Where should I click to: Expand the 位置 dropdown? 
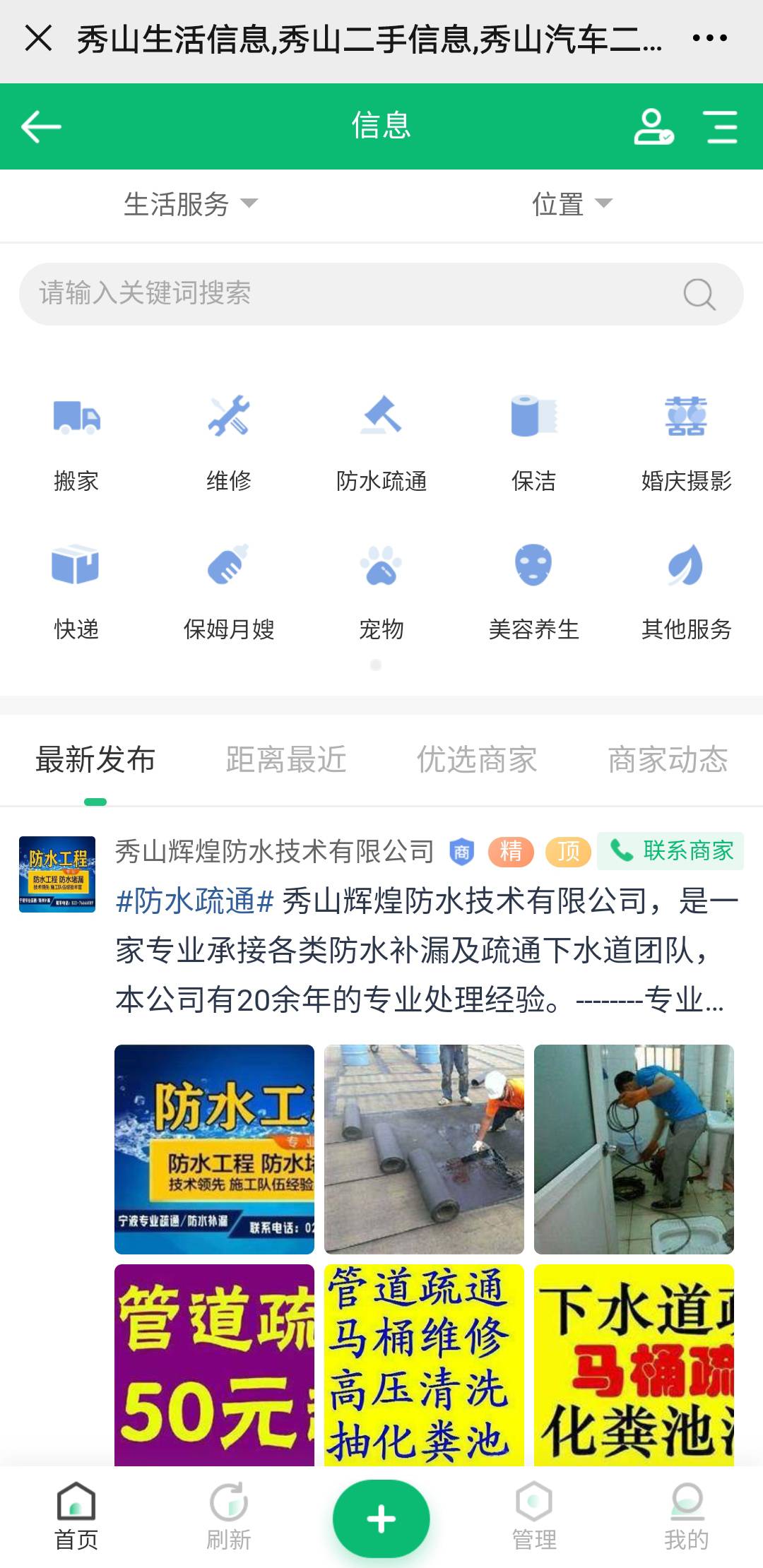coord(572,204)
